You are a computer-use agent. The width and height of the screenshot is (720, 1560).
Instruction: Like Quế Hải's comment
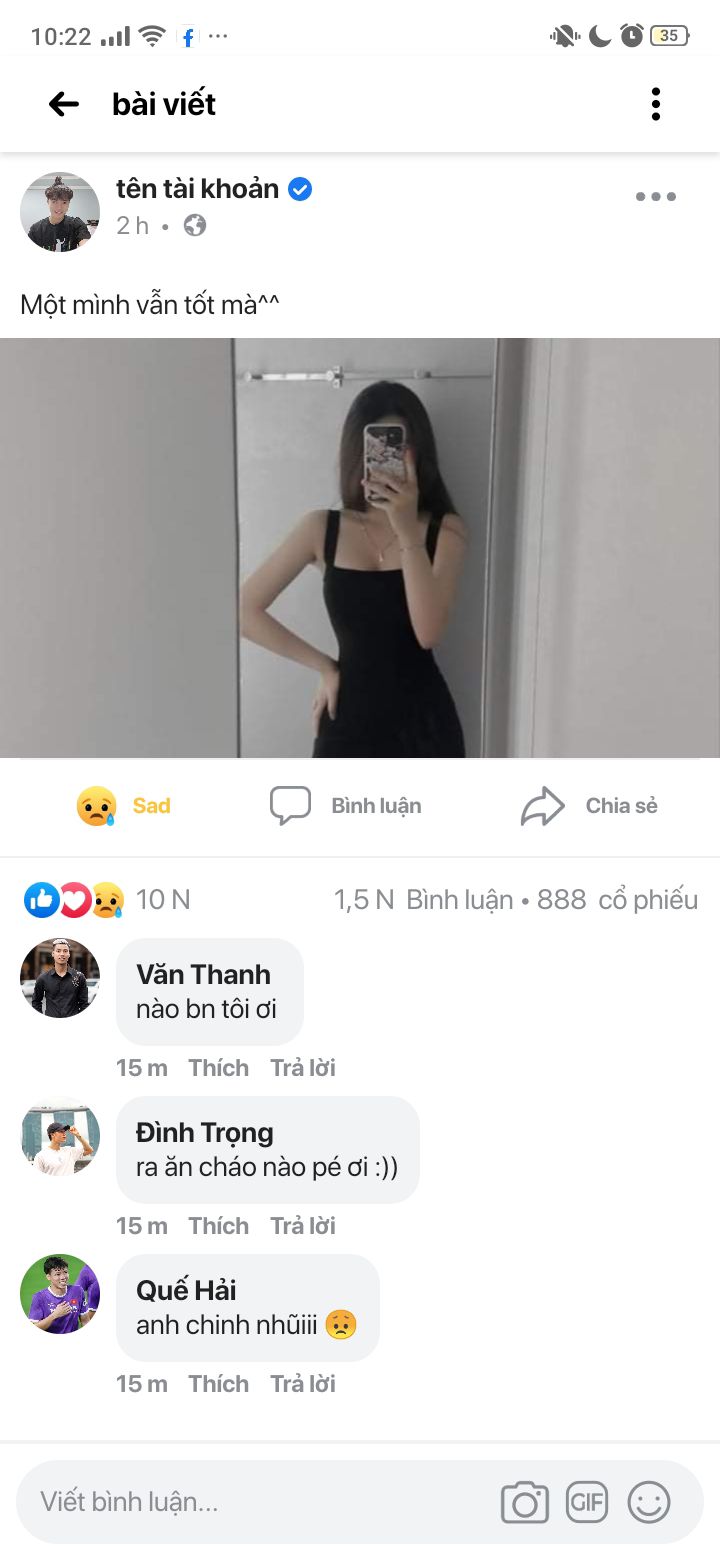pyautogui.click(x=218, y=1384)
